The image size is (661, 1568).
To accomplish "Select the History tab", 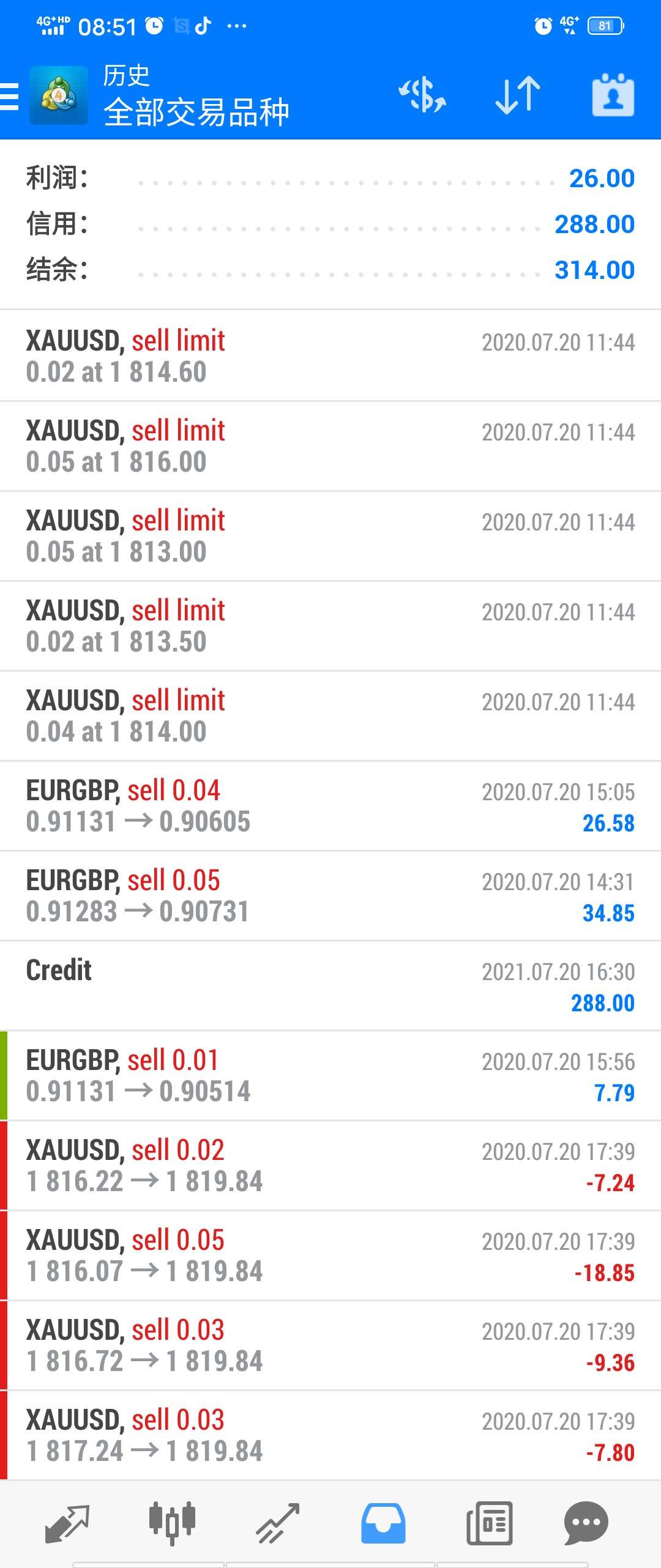I will (x=383, y=1523).
